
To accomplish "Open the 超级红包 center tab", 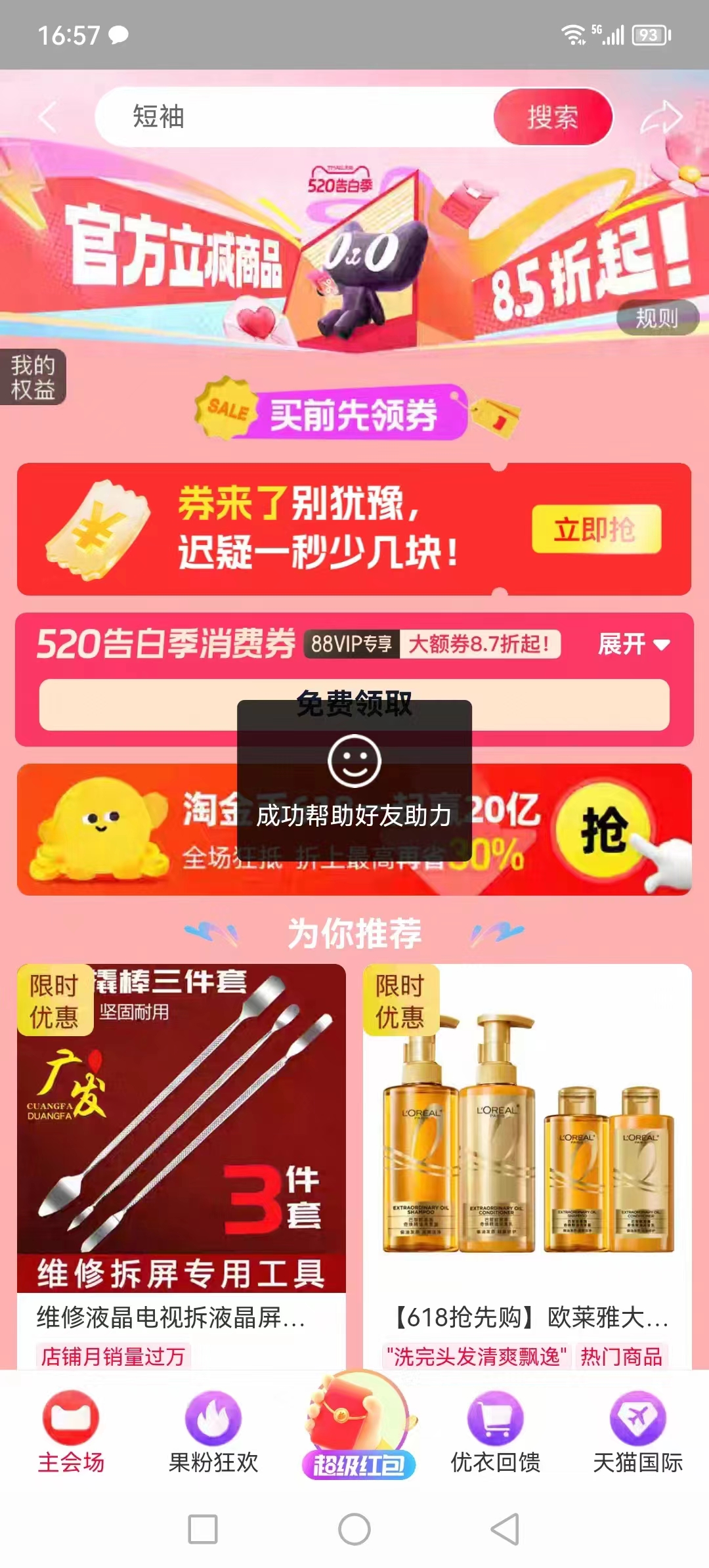I will (x=358, y=1426).
